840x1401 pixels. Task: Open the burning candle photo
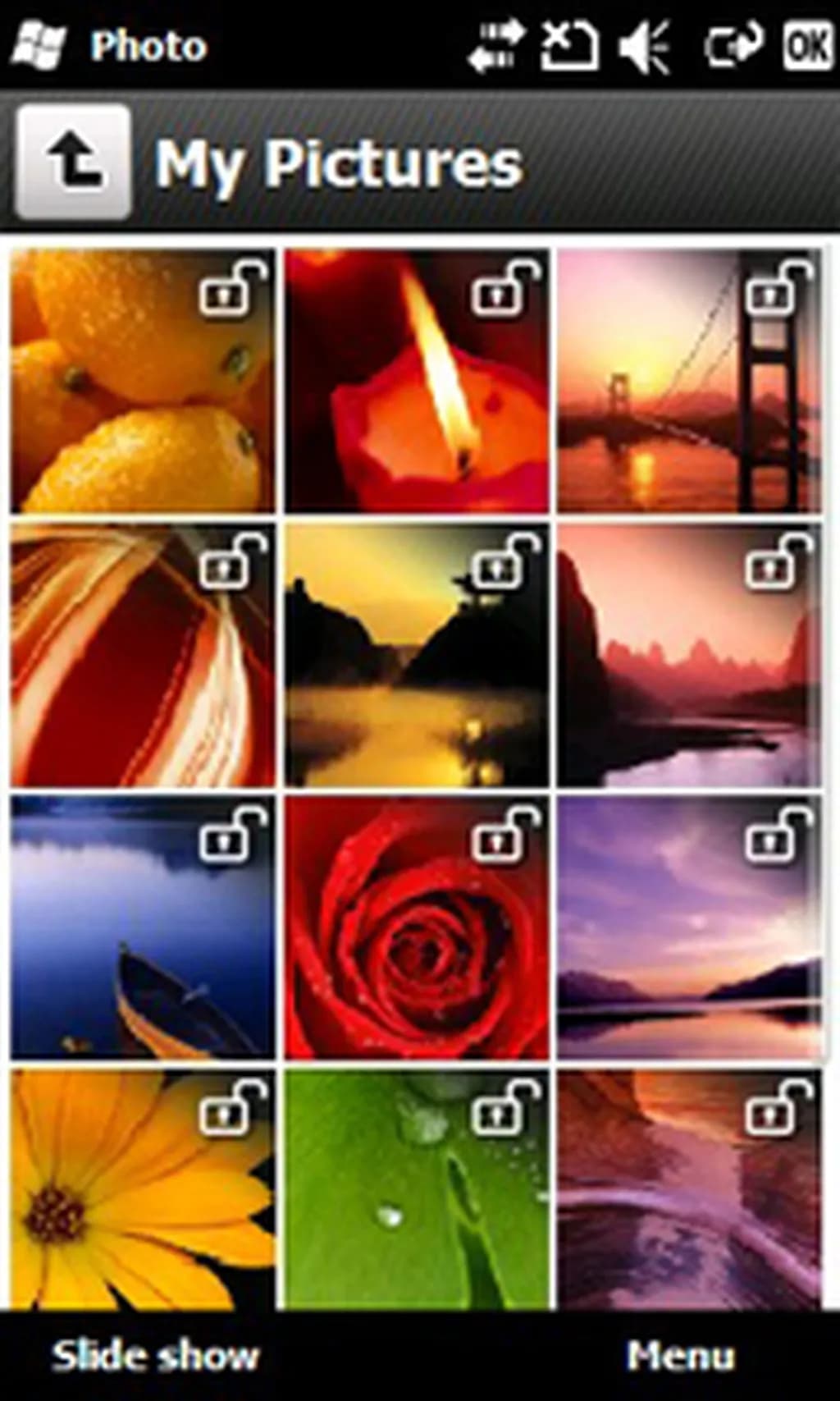click(417, 382)
